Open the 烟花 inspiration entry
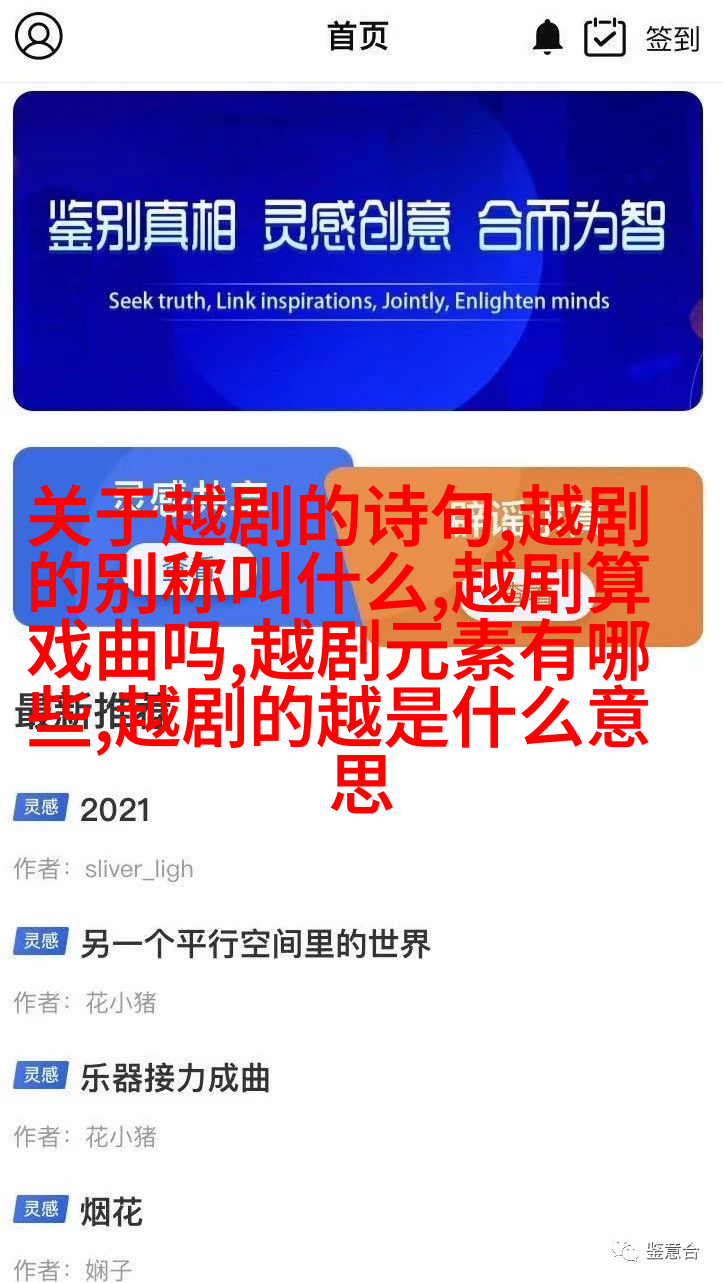723x1283 pixels. tap(111, 1212)
